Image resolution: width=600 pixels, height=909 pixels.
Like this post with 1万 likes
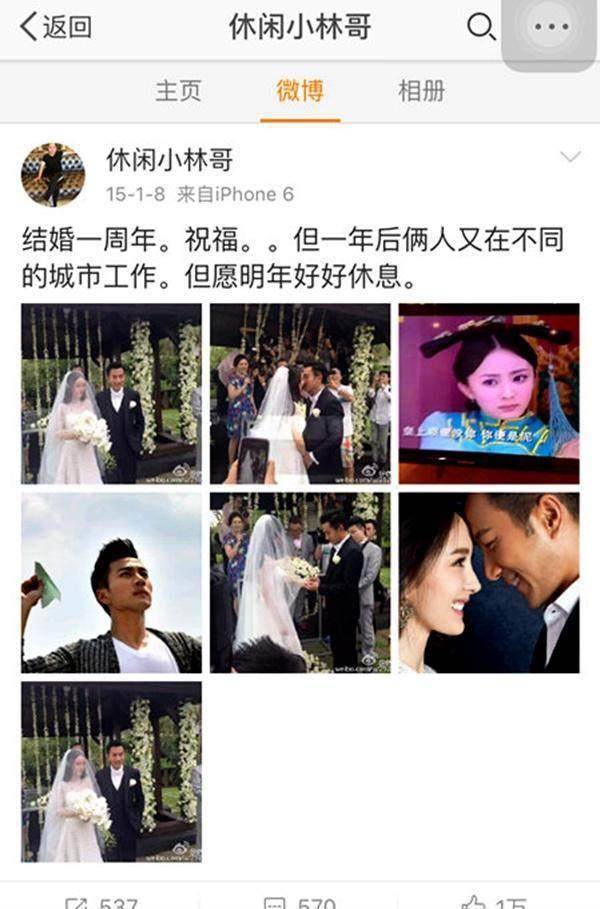[x=495, y=901]
